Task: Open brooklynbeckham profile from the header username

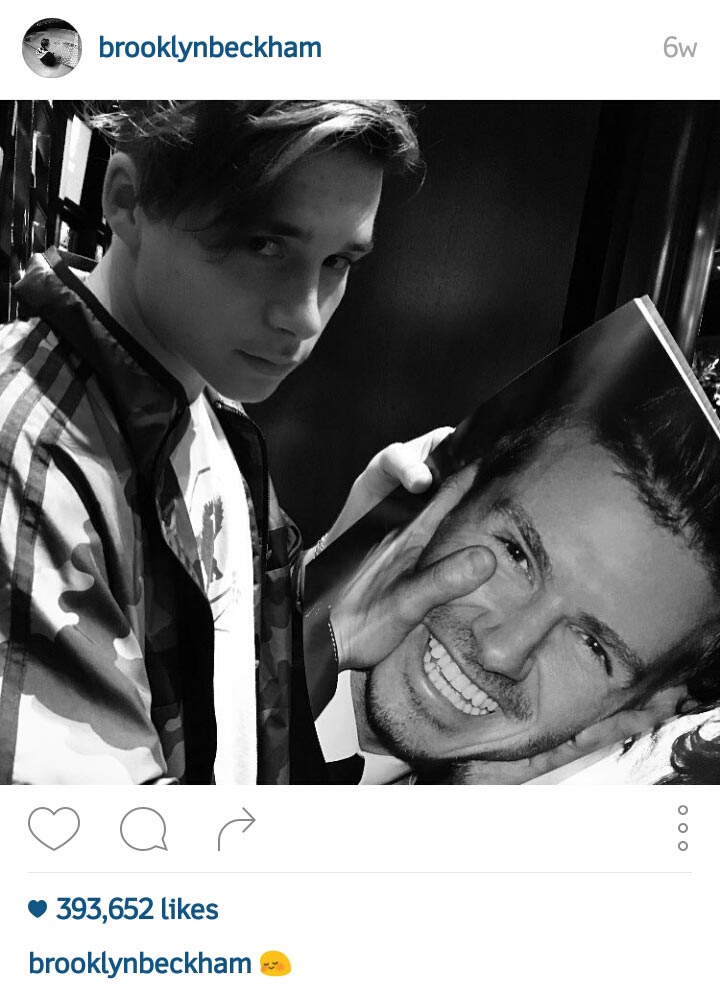Action: tap(210, 48)
